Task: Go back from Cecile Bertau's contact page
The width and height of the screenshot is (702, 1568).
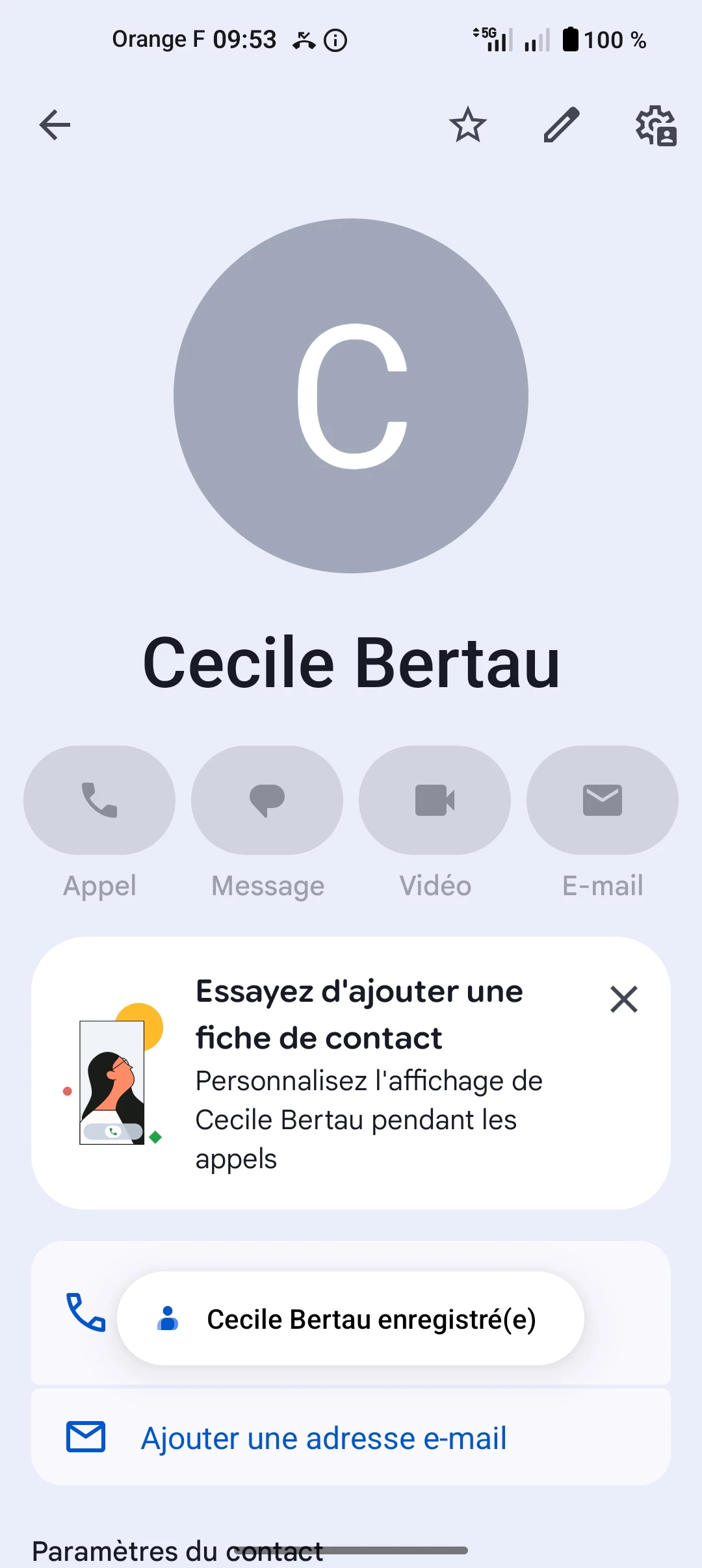Action: 55,125
